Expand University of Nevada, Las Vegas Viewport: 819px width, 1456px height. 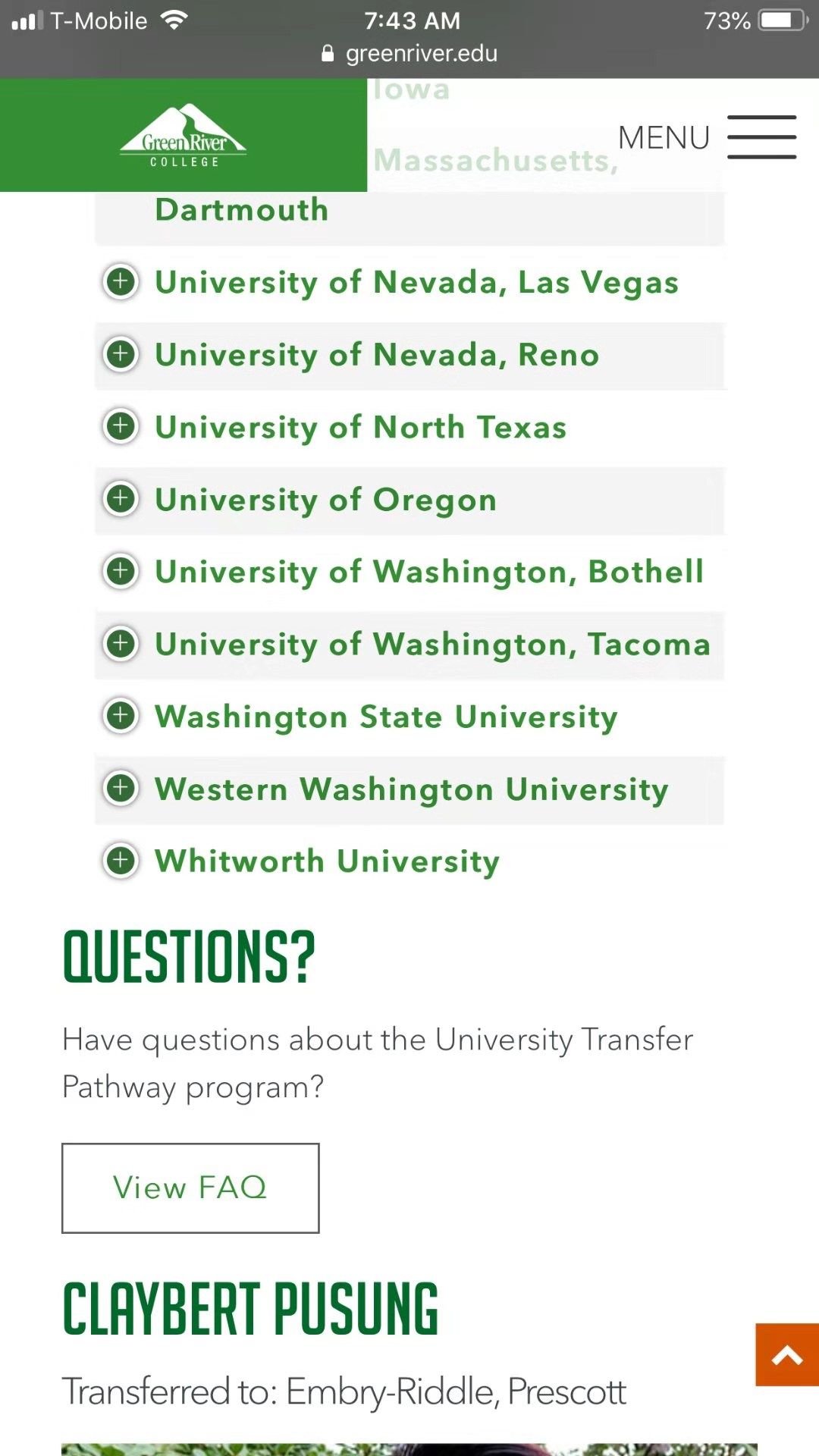[409, 282]
